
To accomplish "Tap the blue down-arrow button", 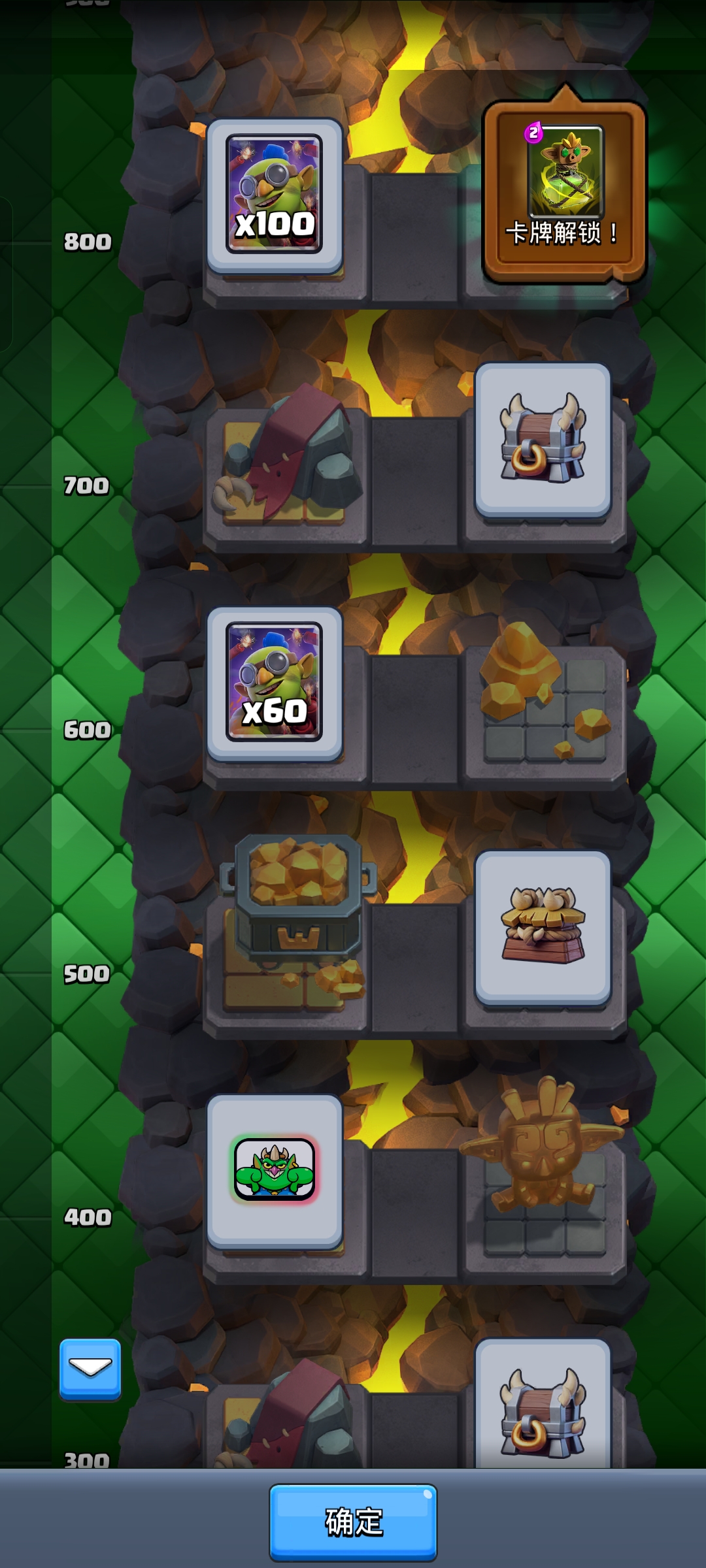I will click(x=90, y=1369).
